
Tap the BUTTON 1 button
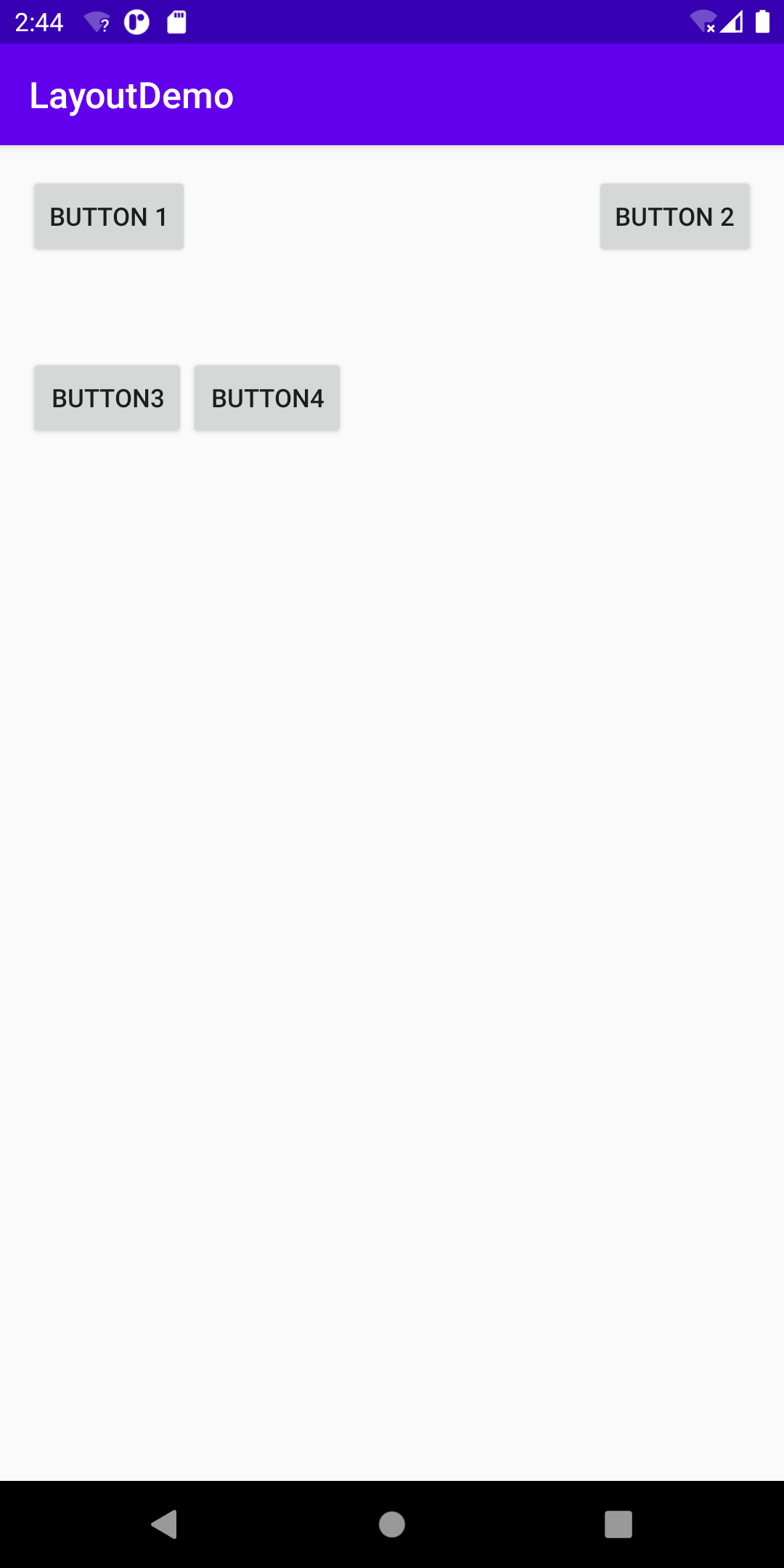[109, 216]
